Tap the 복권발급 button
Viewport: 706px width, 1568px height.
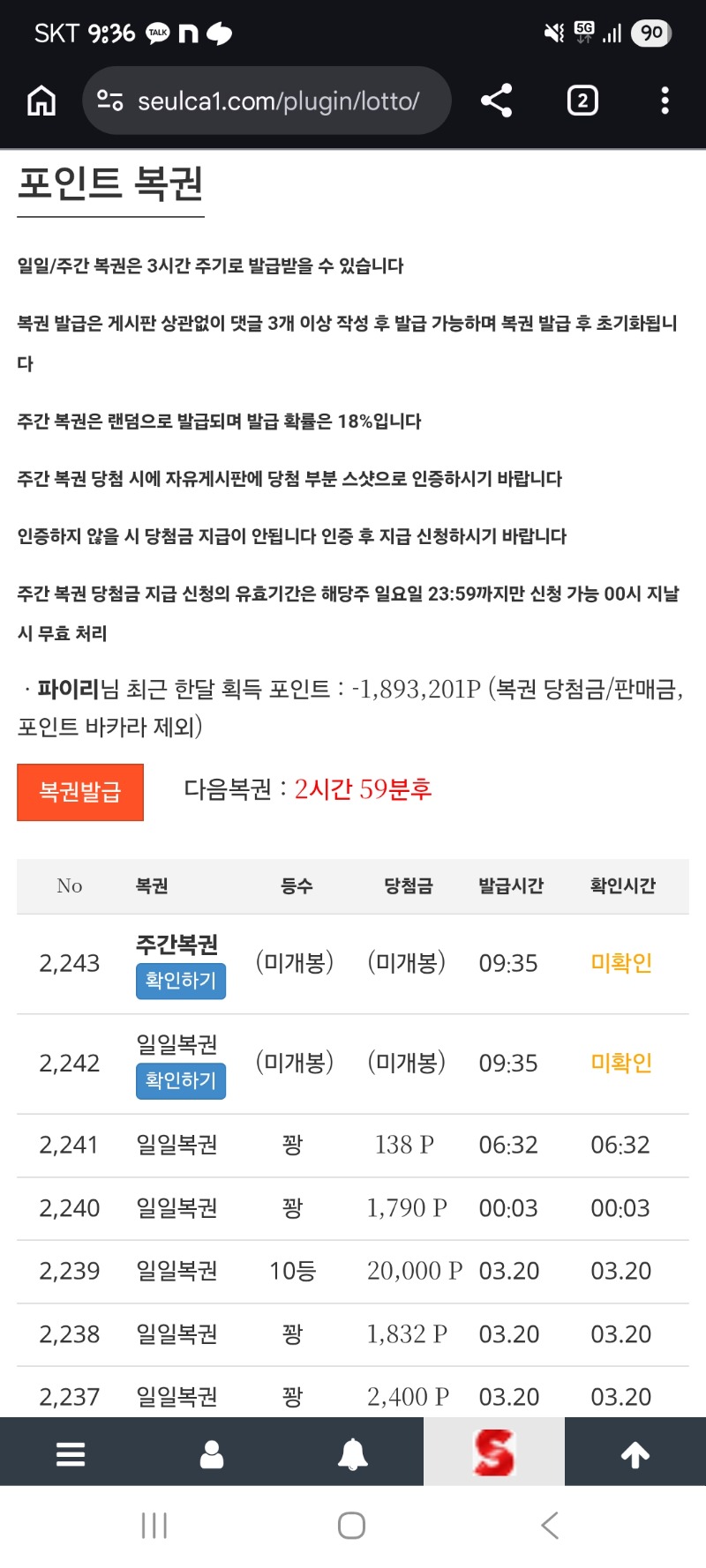tap(80, 792)
